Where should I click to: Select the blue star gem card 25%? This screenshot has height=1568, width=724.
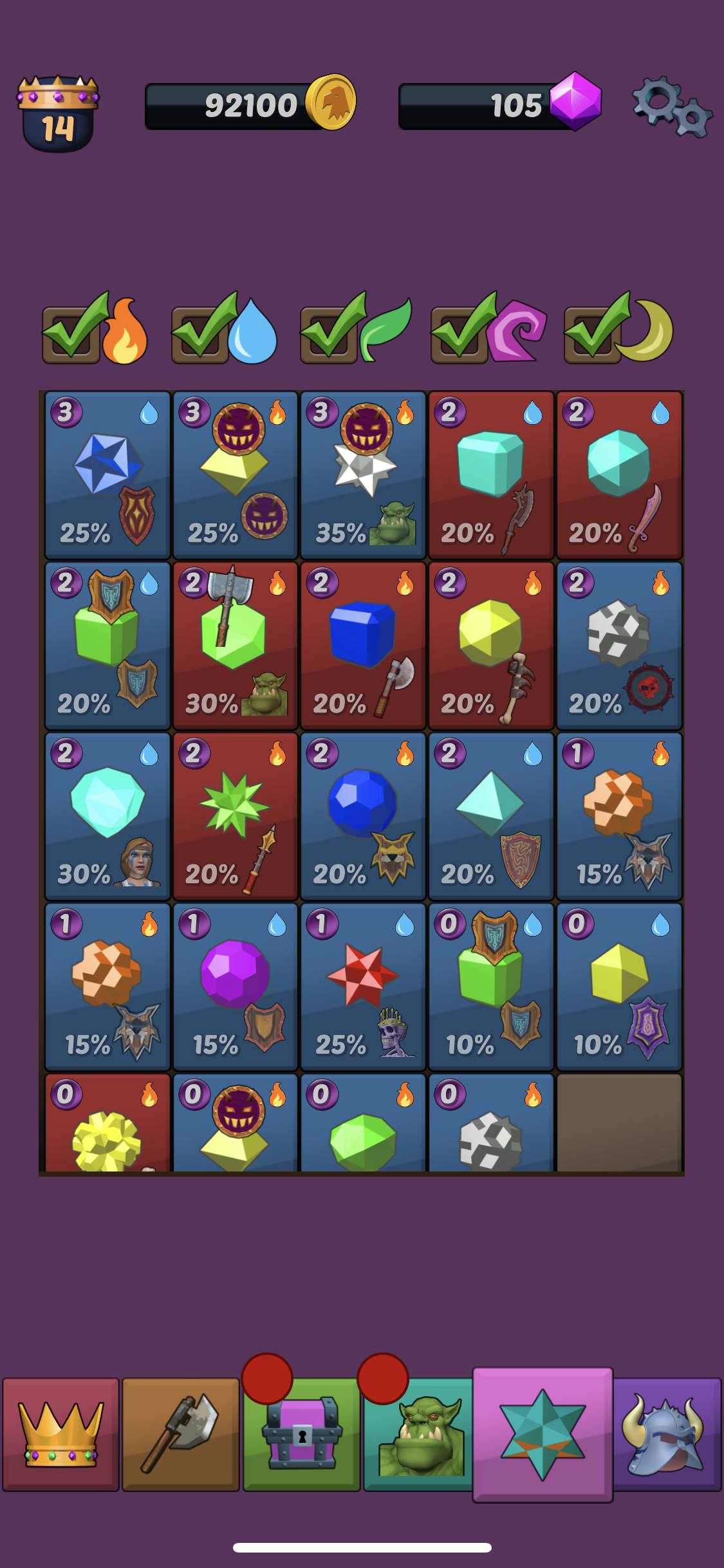pyautogui.click(x=107, y=475)
